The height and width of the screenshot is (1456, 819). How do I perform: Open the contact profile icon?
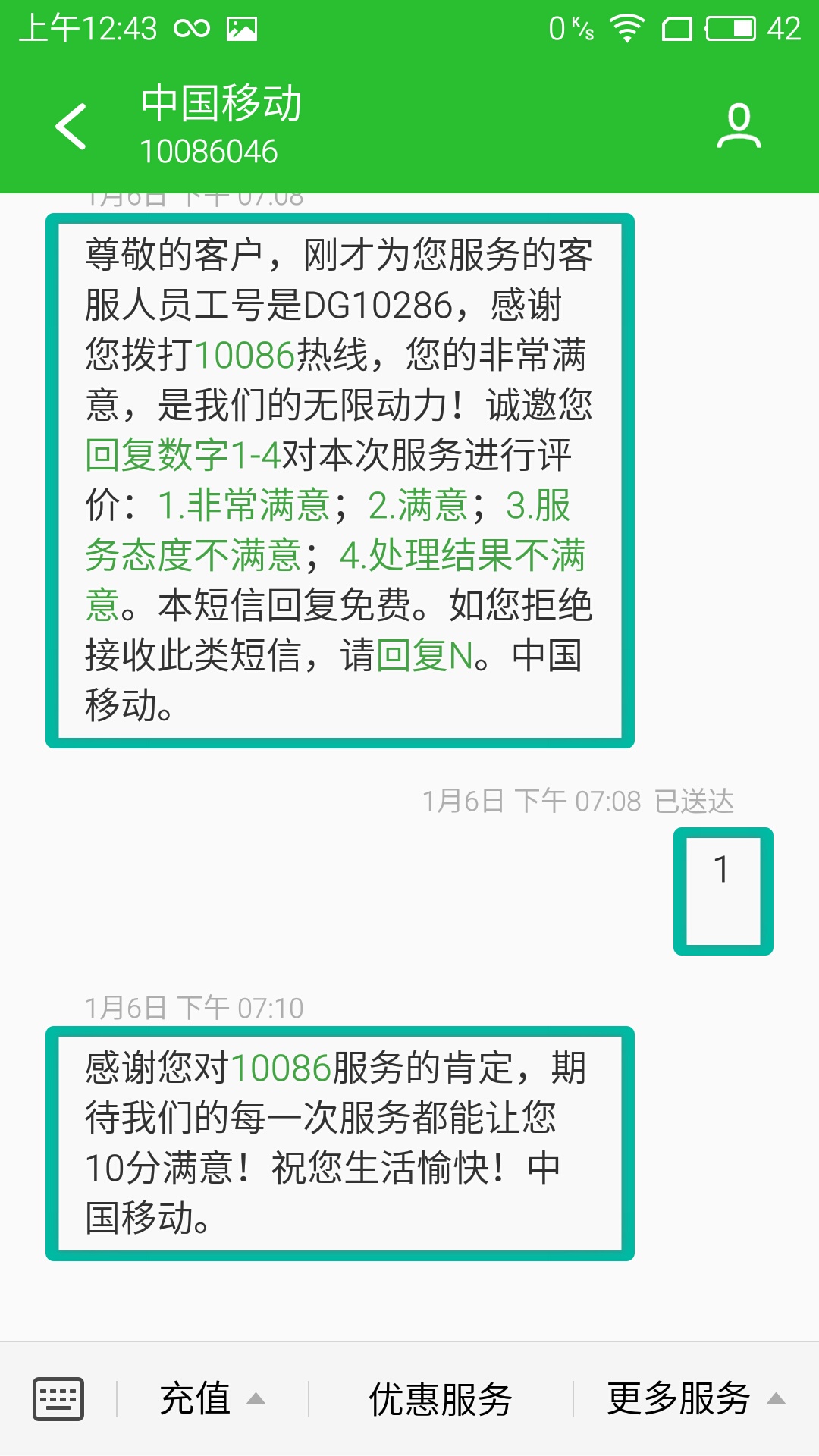739,126
